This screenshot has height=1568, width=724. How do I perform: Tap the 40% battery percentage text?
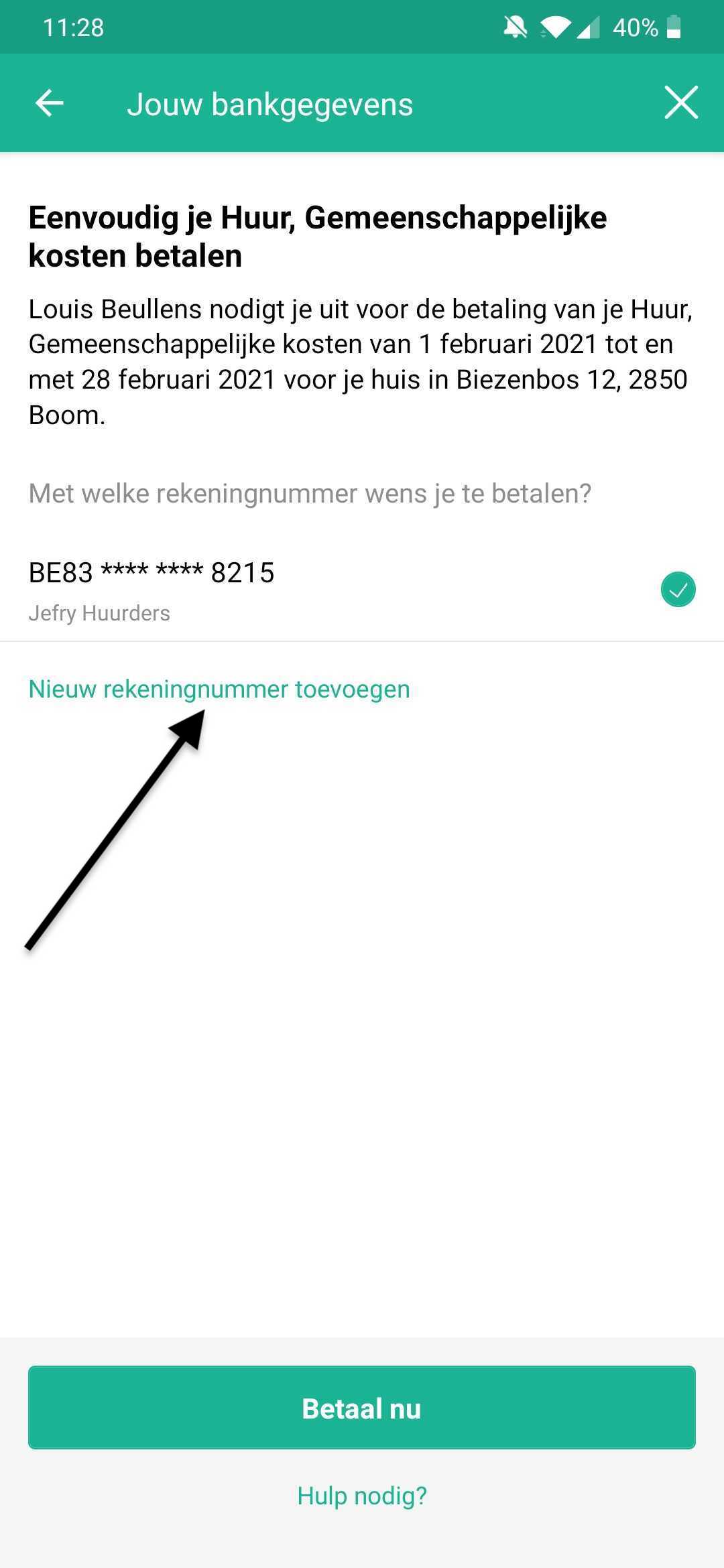[x=634, y=27]
